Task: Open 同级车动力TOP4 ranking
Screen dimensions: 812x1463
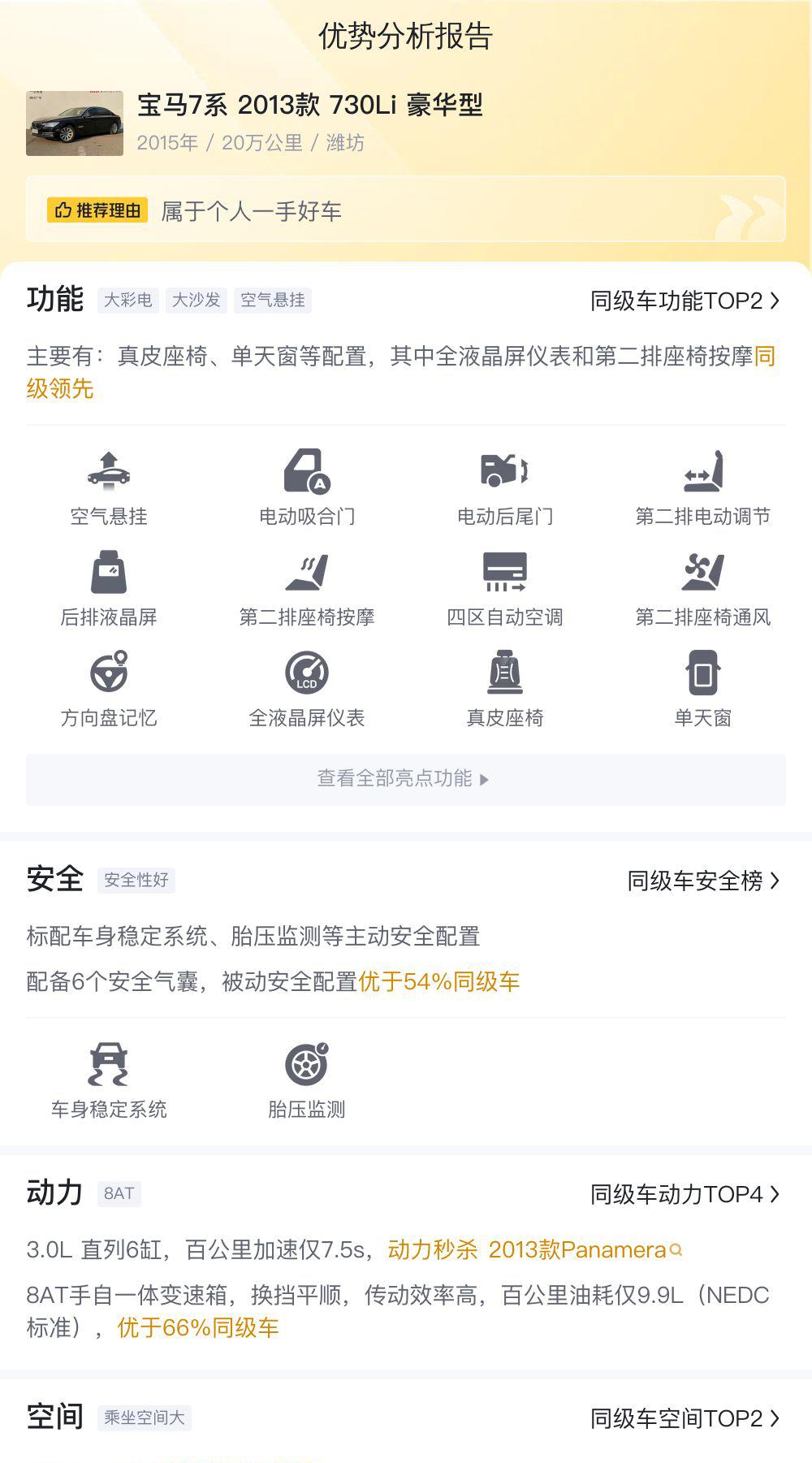Action: pos(685,1194)
